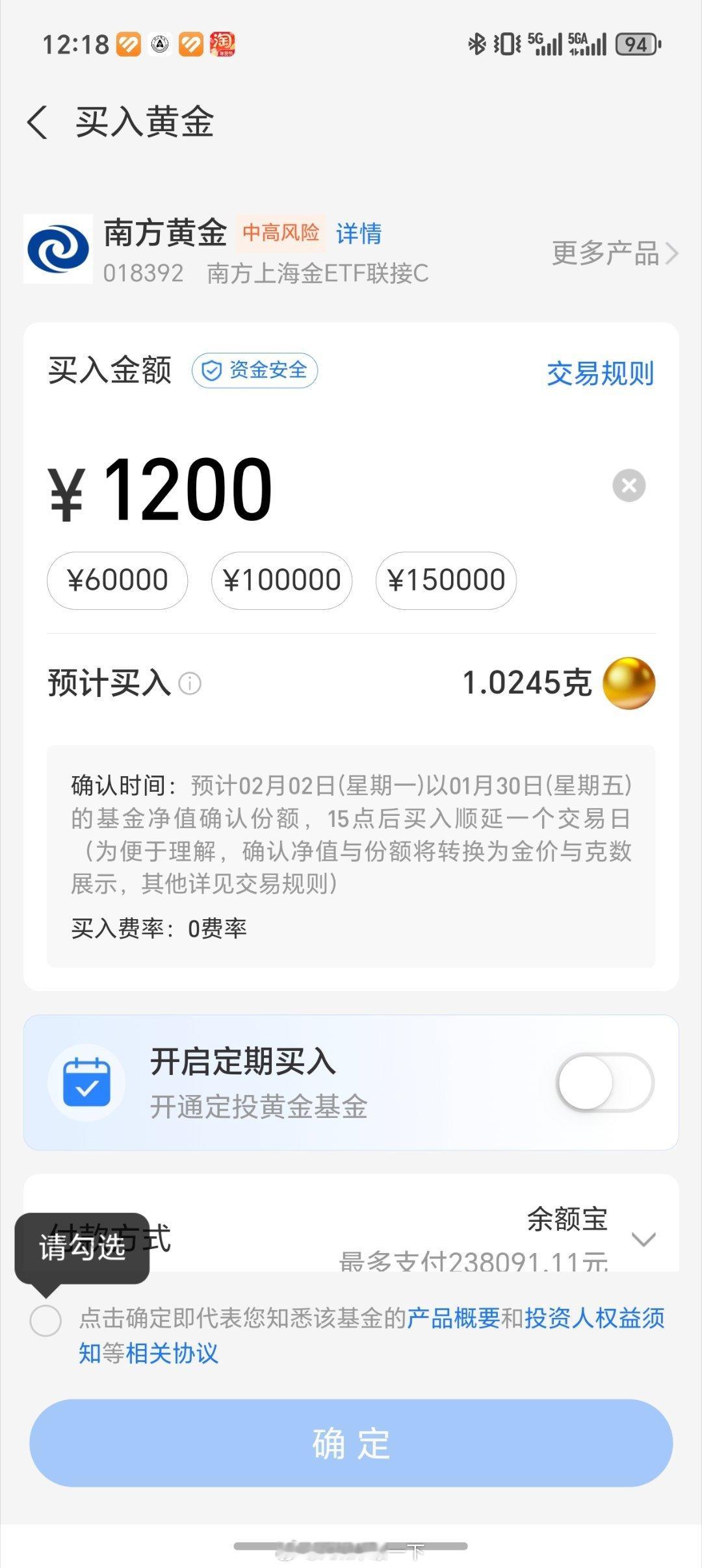Screen dimensions: 702x1568
Task: Click the ¥1200 amount input field
Action: click(x=162, y=490)
